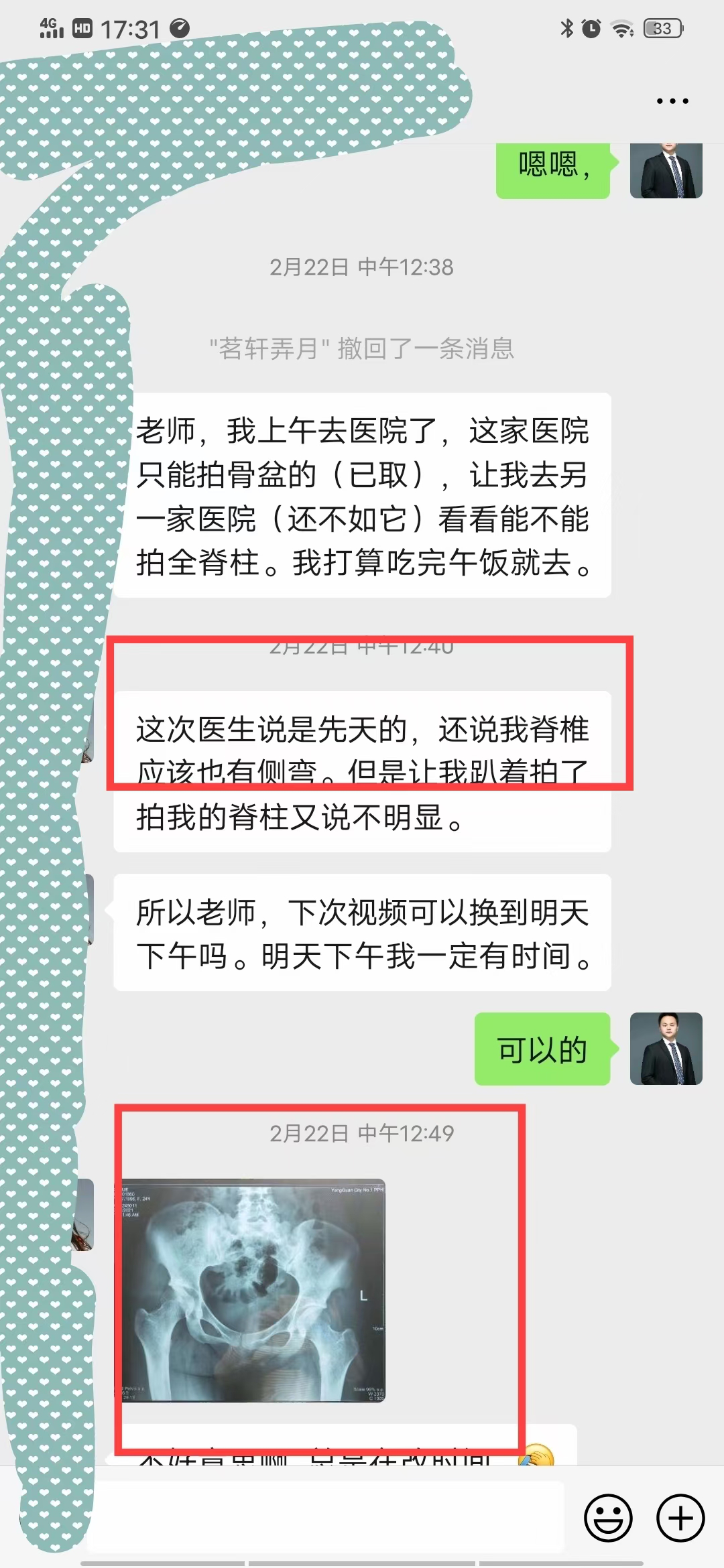Open the plus attachments panel
The height and width of the screenshot is (1568, 724).
(680, 1518)
